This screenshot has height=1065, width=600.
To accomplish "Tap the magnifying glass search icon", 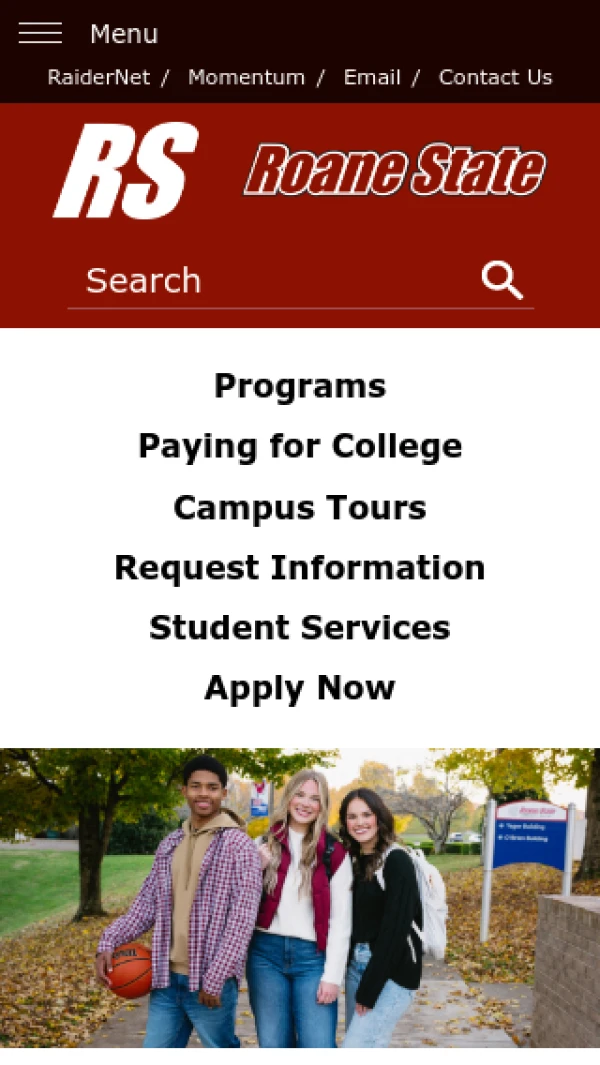I will coord(502,280).
